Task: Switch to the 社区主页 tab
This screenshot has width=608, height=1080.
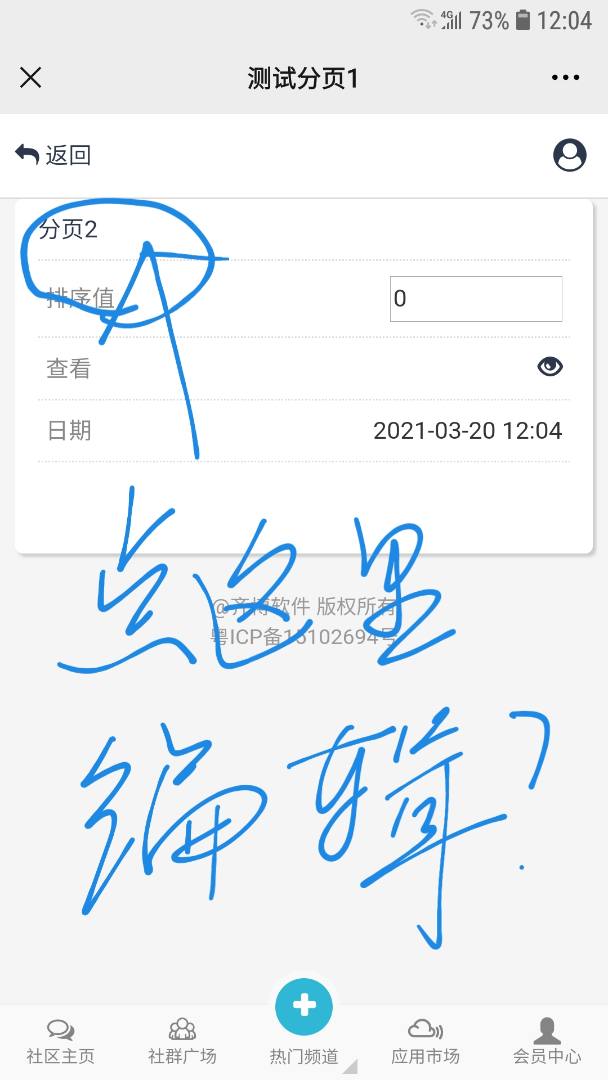Action: 60,1040
